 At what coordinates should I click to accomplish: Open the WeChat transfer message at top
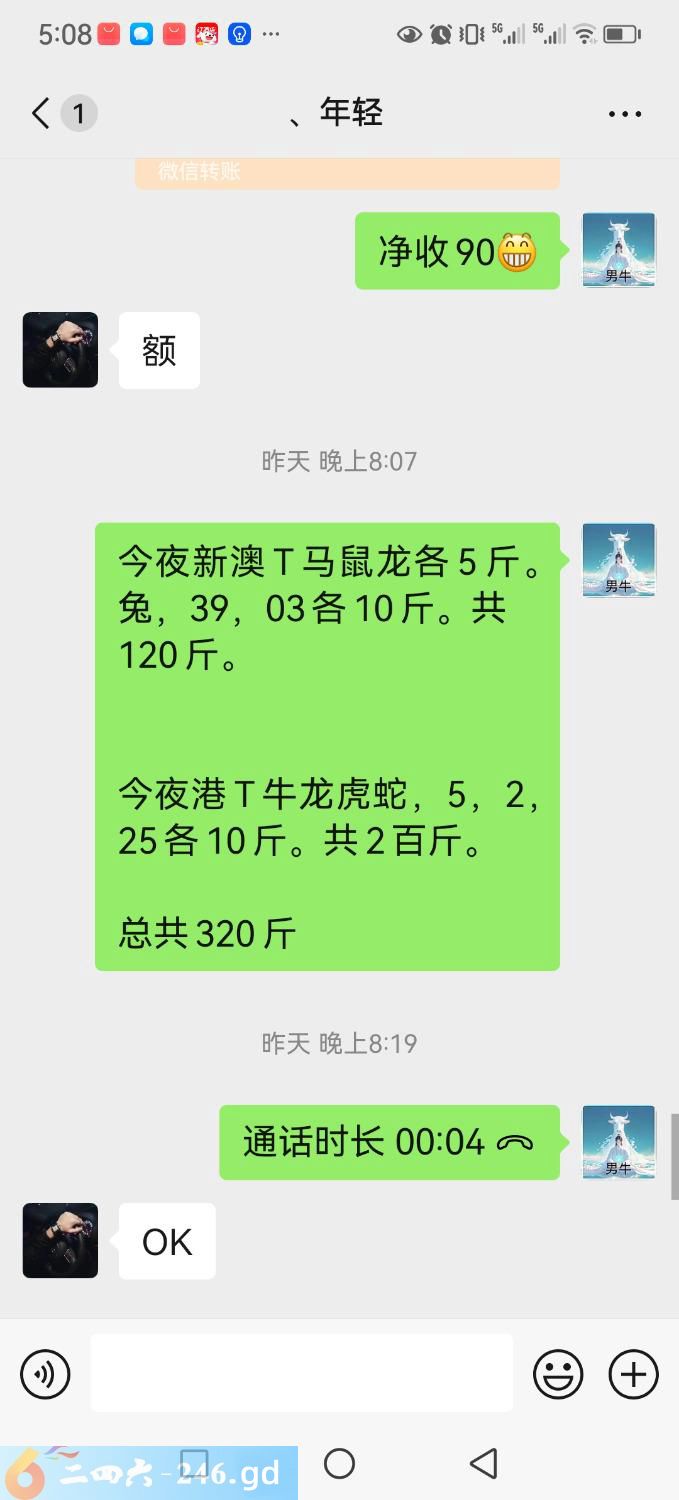[x=347, y=172]
